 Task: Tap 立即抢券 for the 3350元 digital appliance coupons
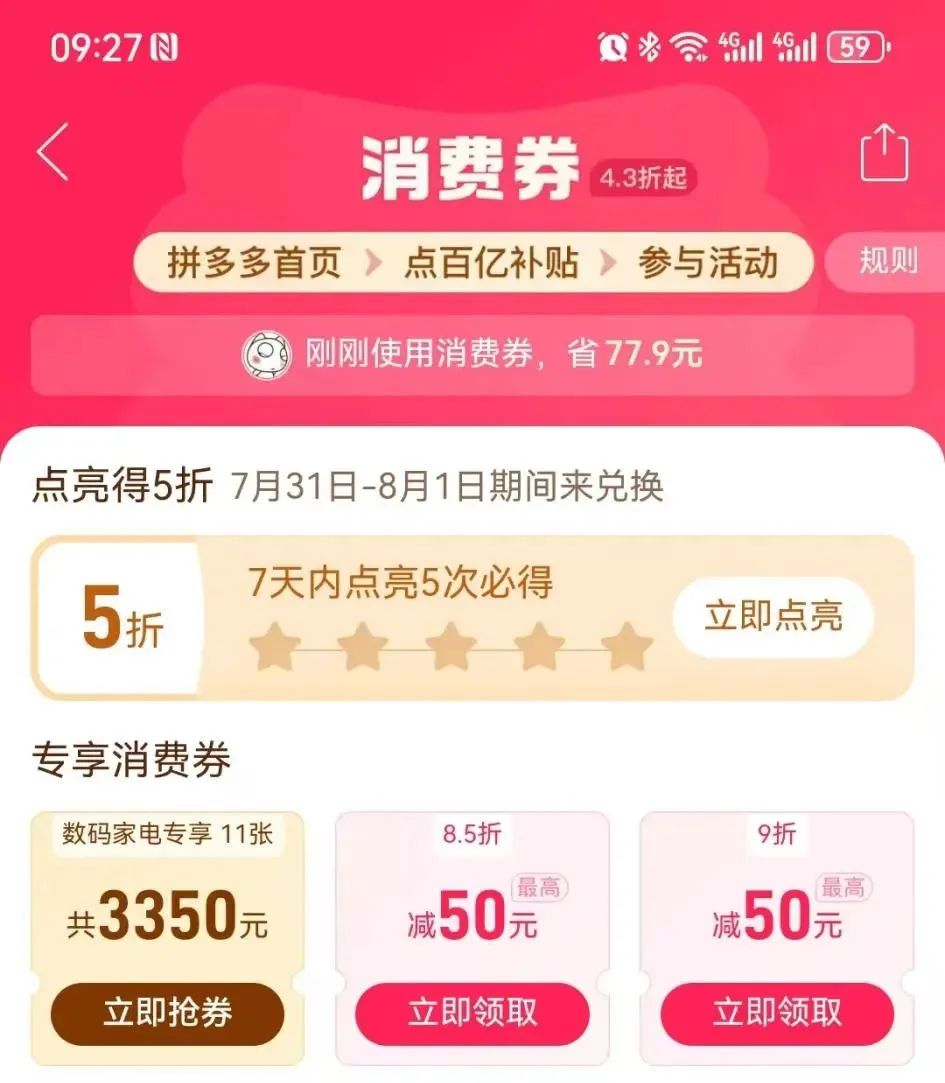[167, 1014]
